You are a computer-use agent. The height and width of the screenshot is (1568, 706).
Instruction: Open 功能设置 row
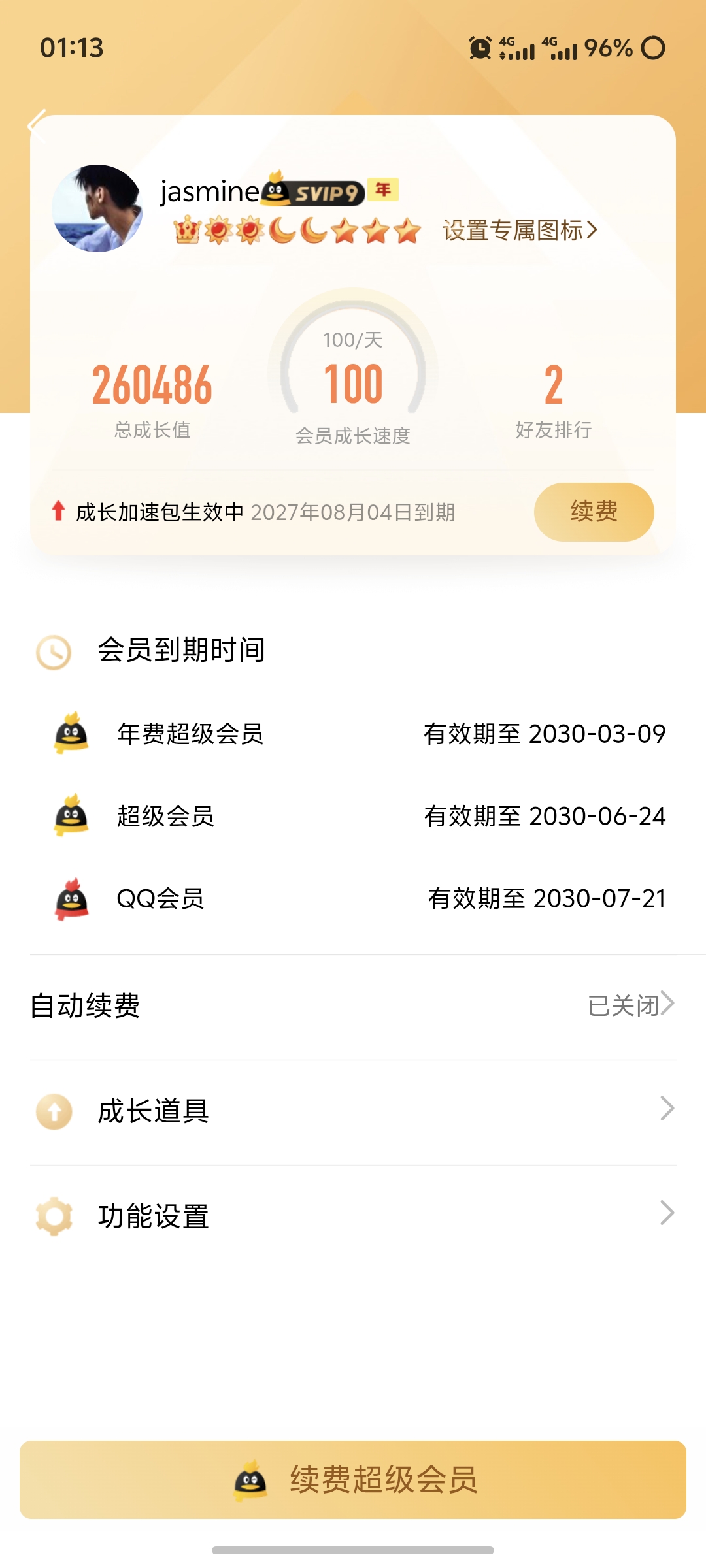point(353,1216)
